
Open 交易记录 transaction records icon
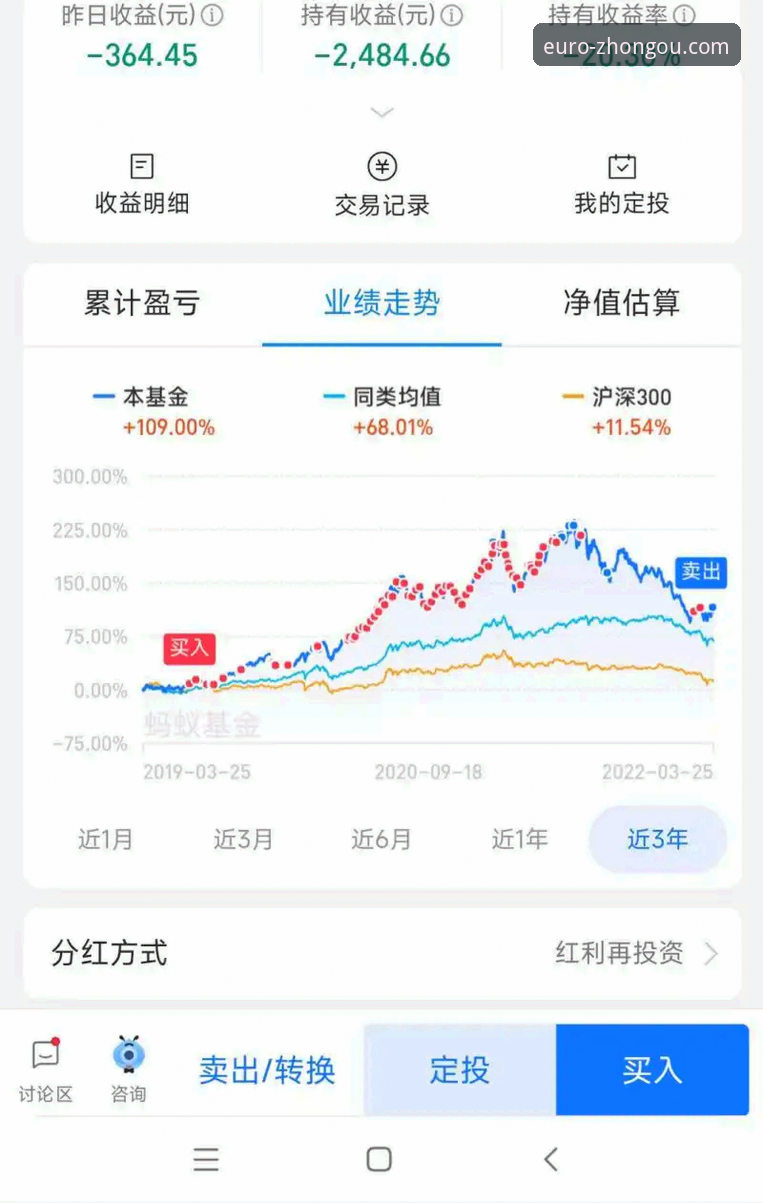click(x=381, y=183)
